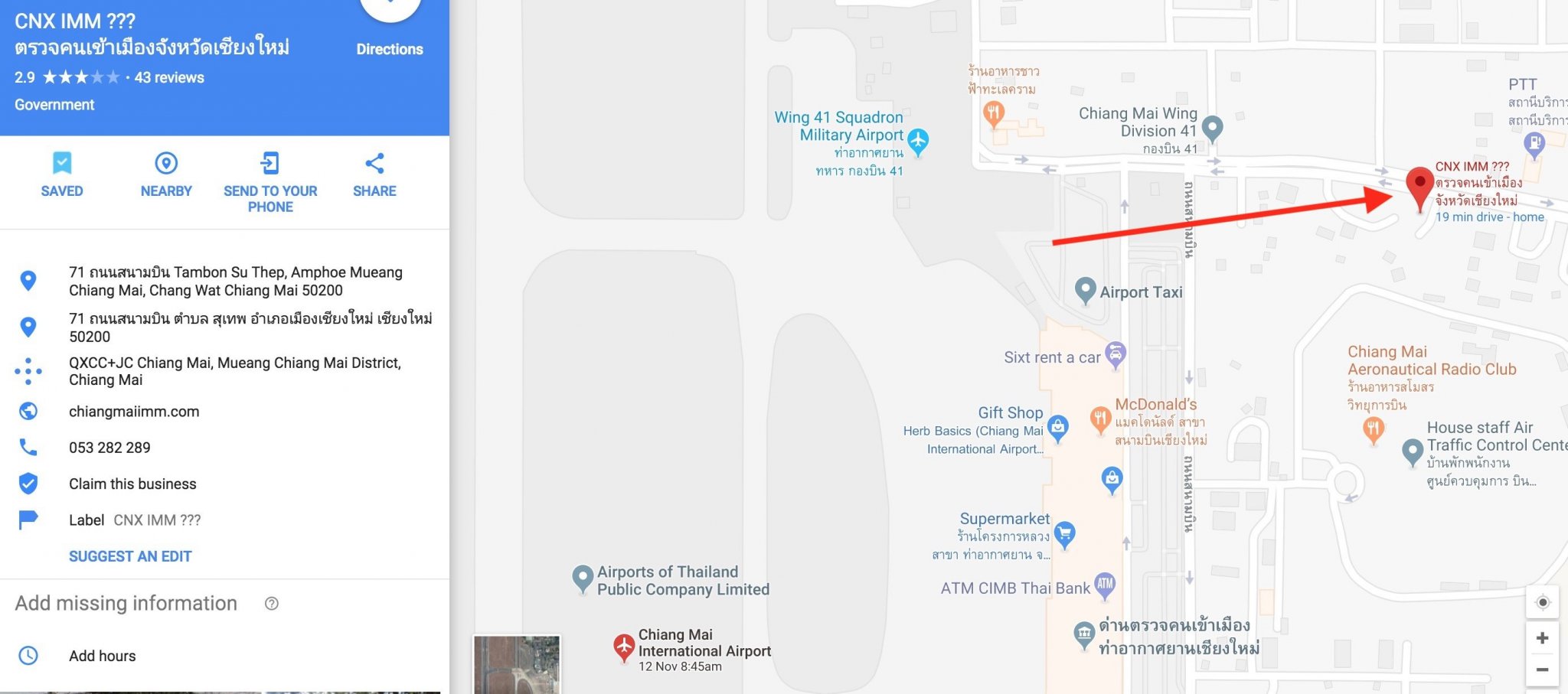The image size is (1568, 694).
Task: Open help for Add missing information
Action: click(271, 604)
